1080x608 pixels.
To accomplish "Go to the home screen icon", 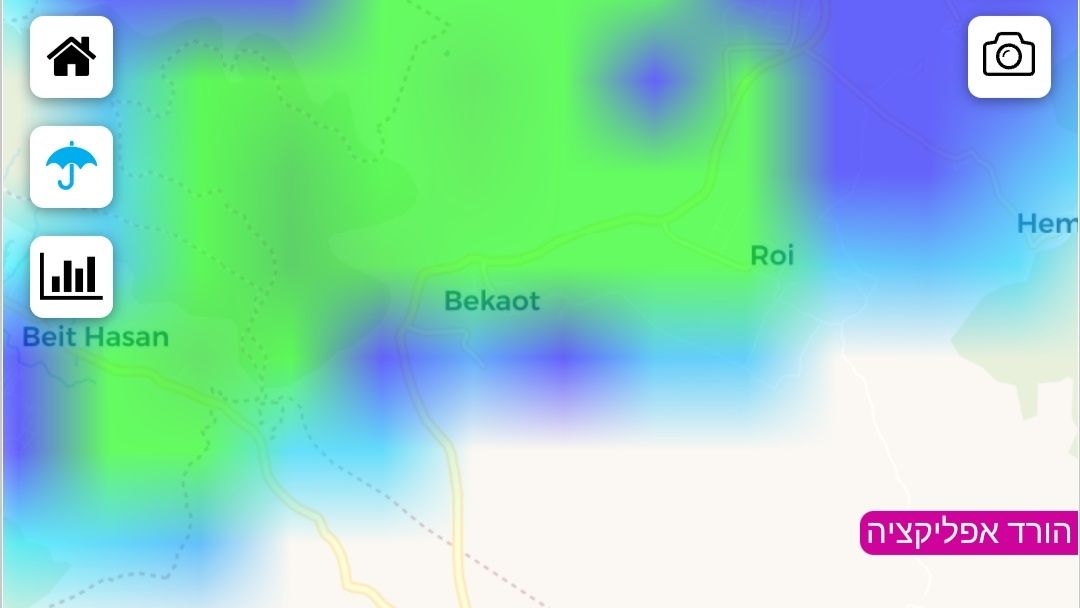I will (71, 57).
